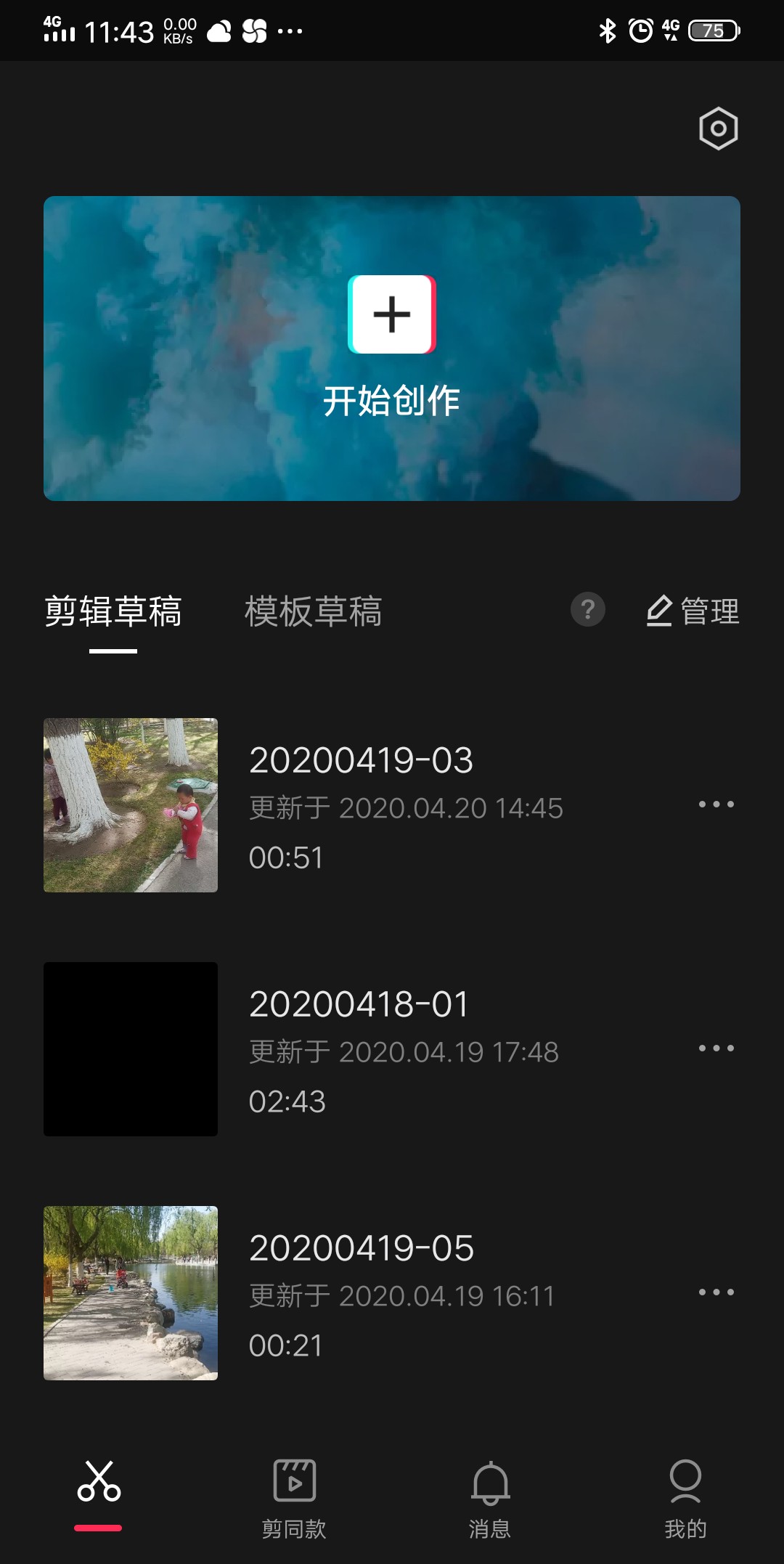This screenshot has width=784, height=1564.
Task: Select the 剪辑草稿 tab
Action: coord(113,611)
